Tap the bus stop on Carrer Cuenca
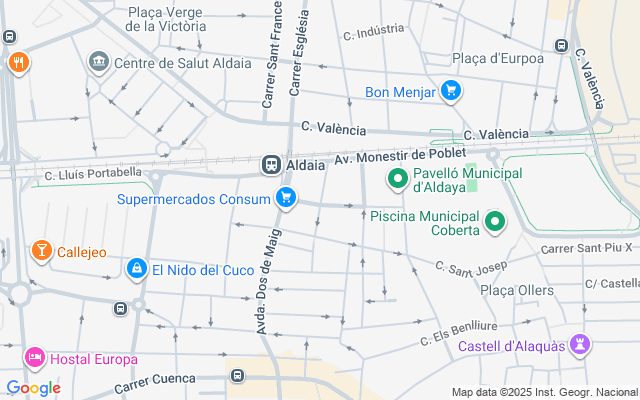640x400 pixels. [x=237, y=375]
